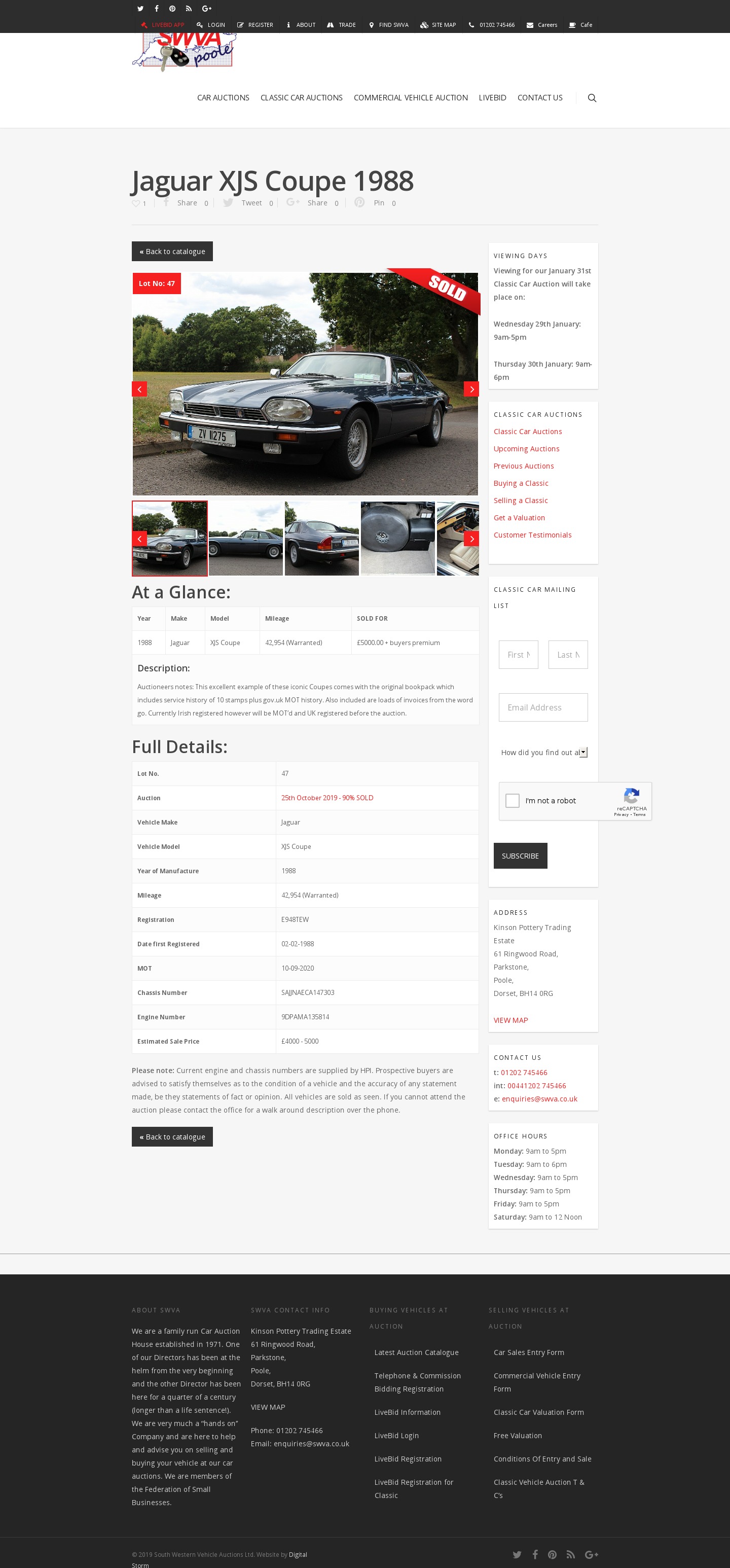Open the red View Map address link
Image resolution: width=730 pixels, height=1568 pixels.
point(510,1020)
